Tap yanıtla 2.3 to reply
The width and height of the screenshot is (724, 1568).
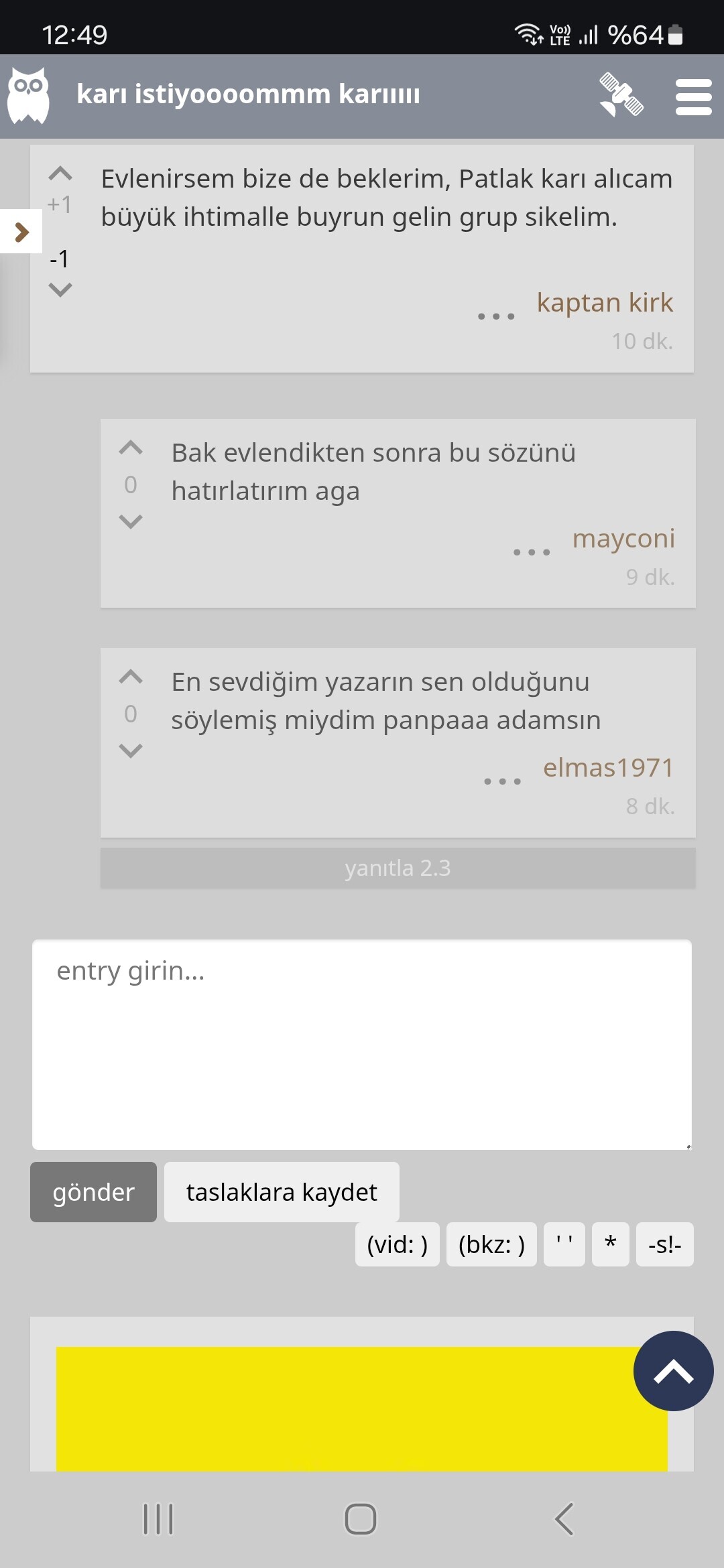[x=398, y=868]
